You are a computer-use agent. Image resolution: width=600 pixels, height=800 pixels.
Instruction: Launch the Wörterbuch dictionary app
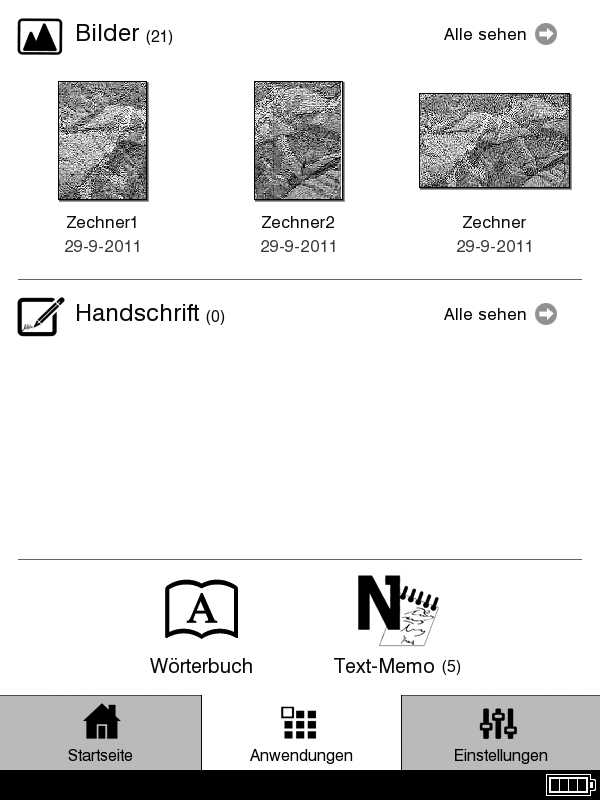point(201,625)
